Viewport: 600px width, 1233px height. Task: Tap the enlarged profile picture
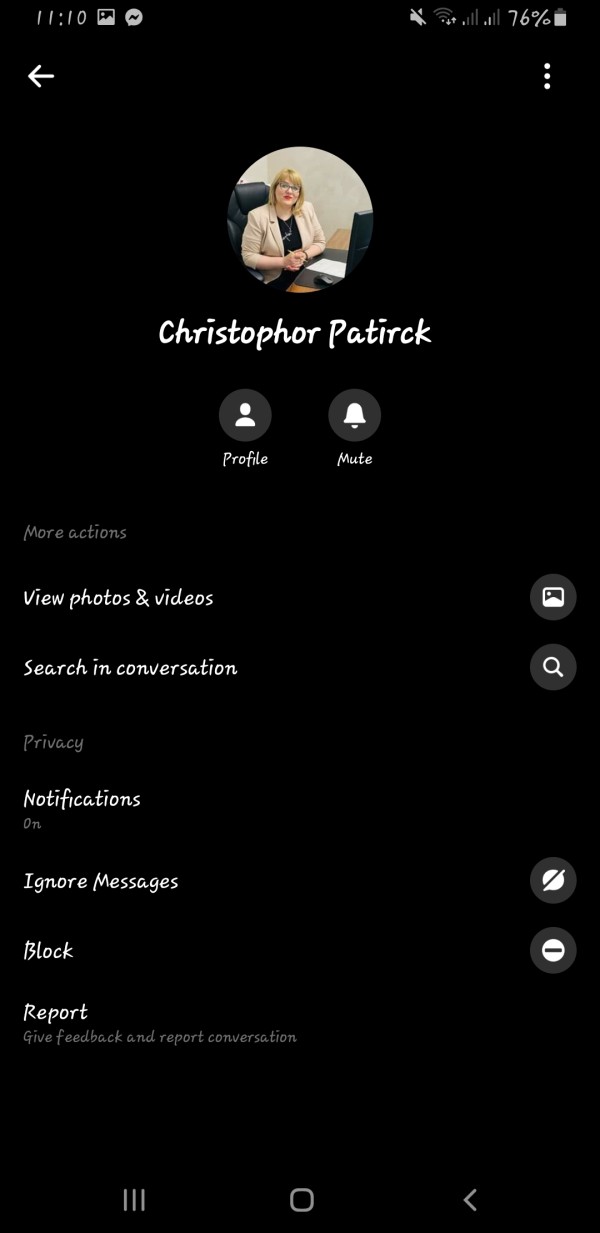click(300, 220)
